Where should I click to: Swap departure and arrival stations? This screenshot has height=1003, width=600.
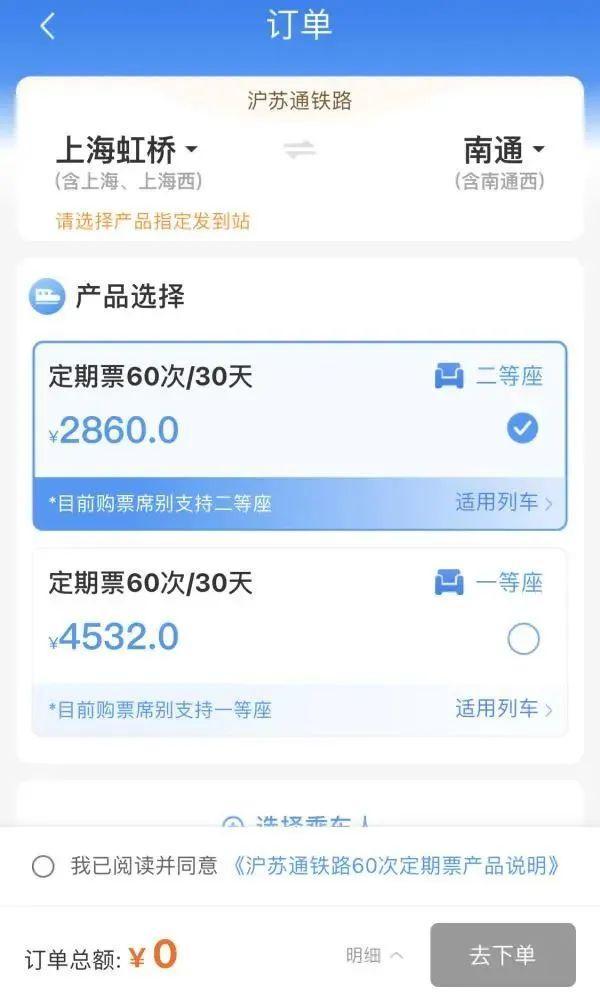tap(299, 150)
